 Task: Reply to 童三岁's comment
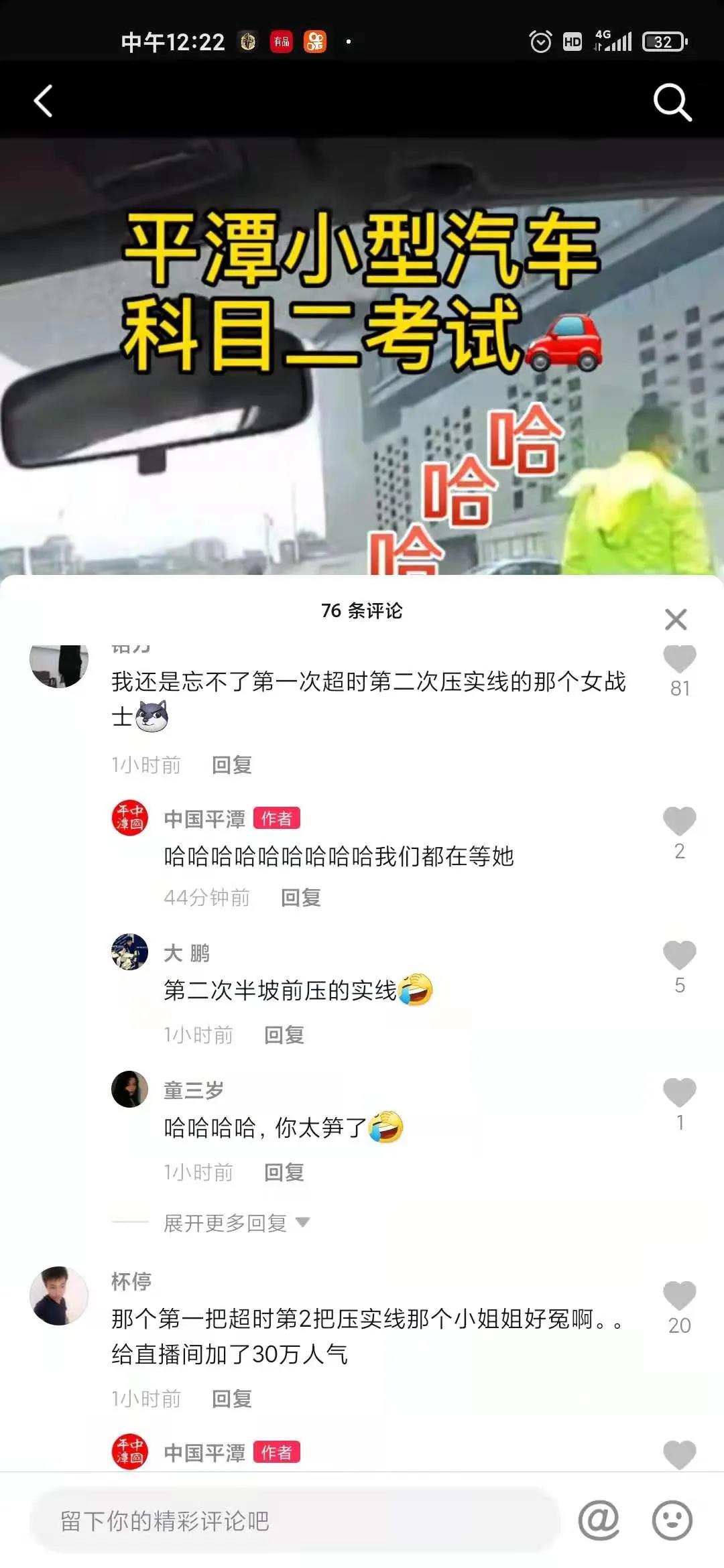[x=284, y=1172]
